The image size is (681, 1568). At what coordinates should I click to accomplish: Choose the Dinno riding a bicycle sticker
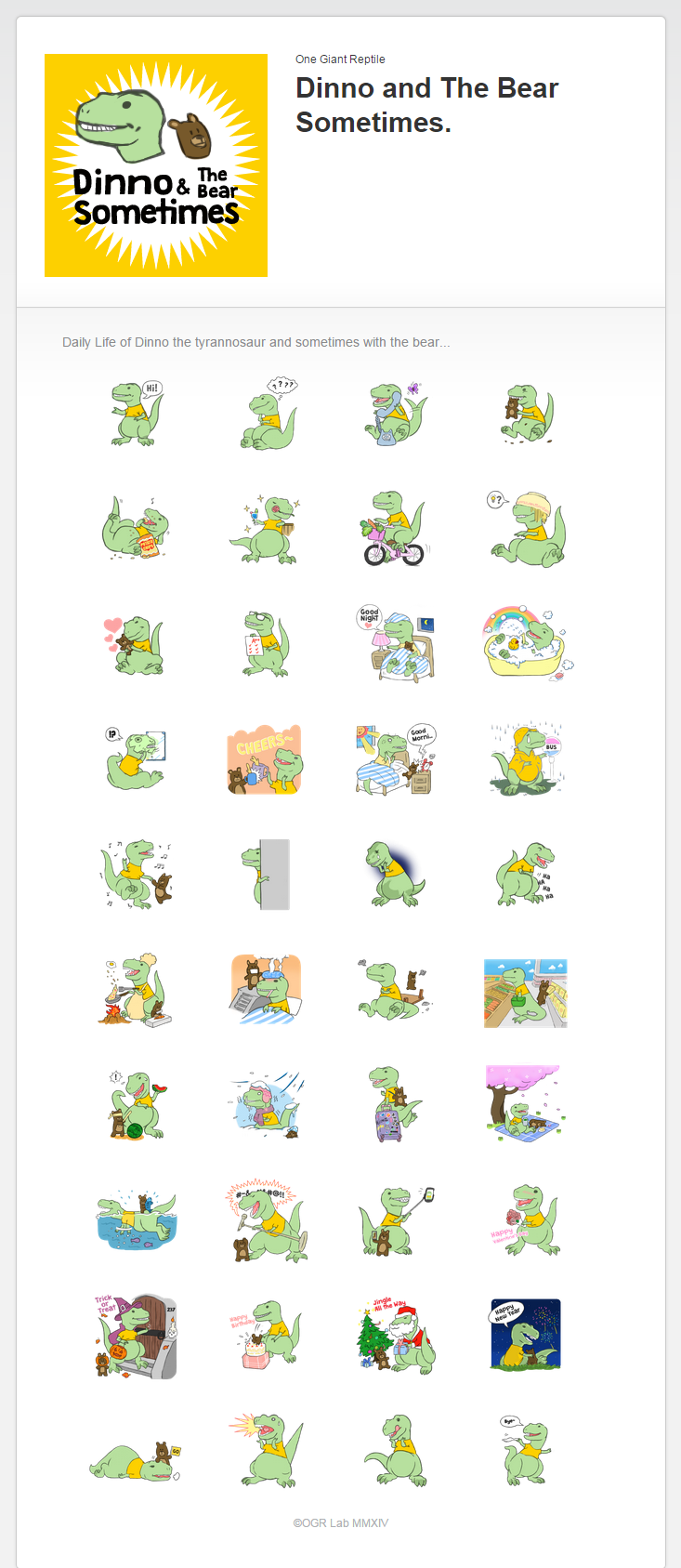click(x=396, y=529)
